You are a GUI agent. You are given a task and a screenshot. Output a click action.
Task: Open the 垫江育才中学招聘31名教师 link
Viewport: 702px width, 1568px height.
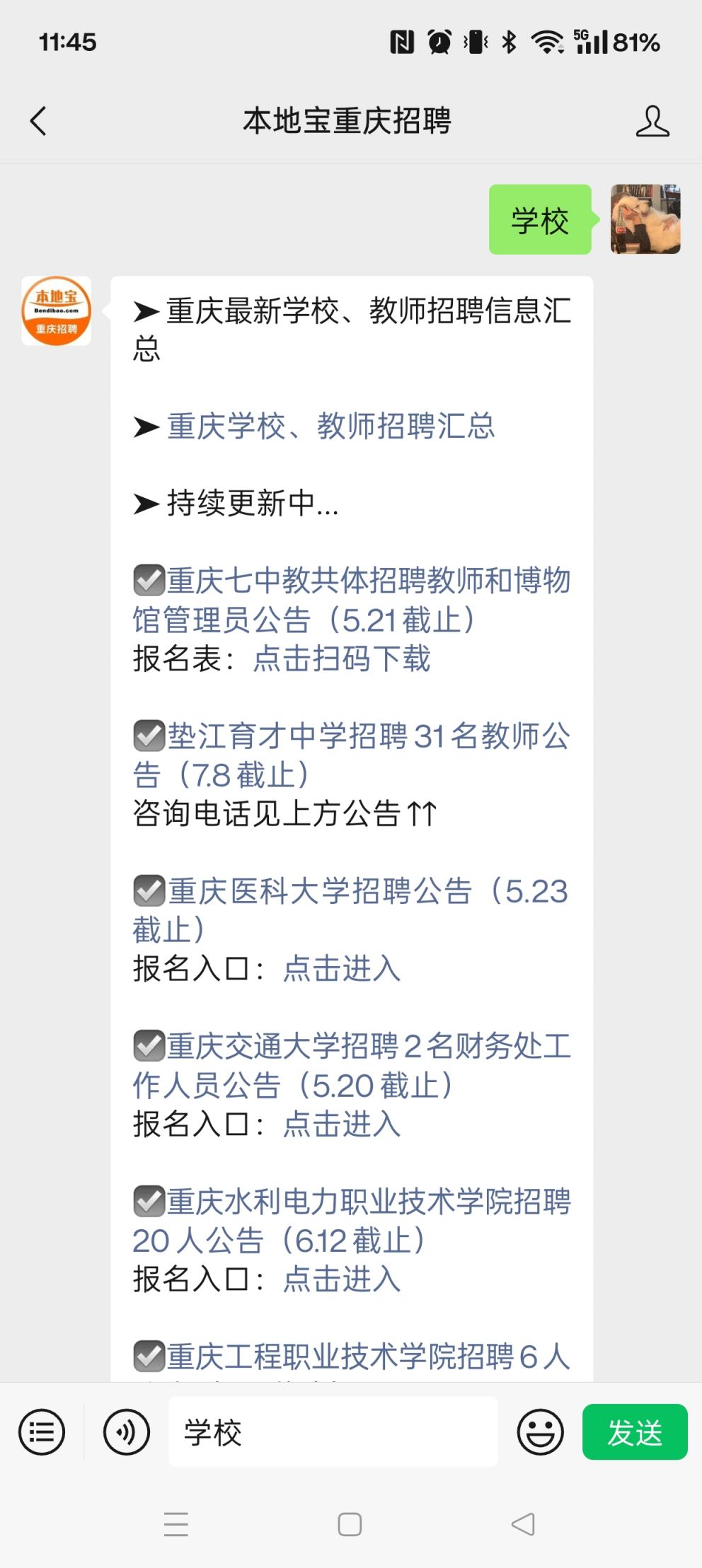coord(352,755)
